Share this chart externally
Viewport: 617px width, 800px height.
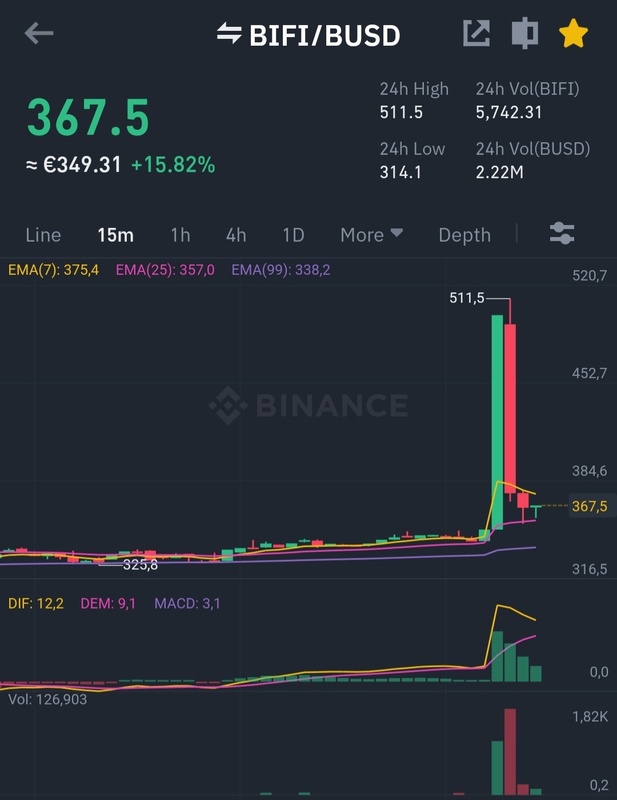pos(477,33)
